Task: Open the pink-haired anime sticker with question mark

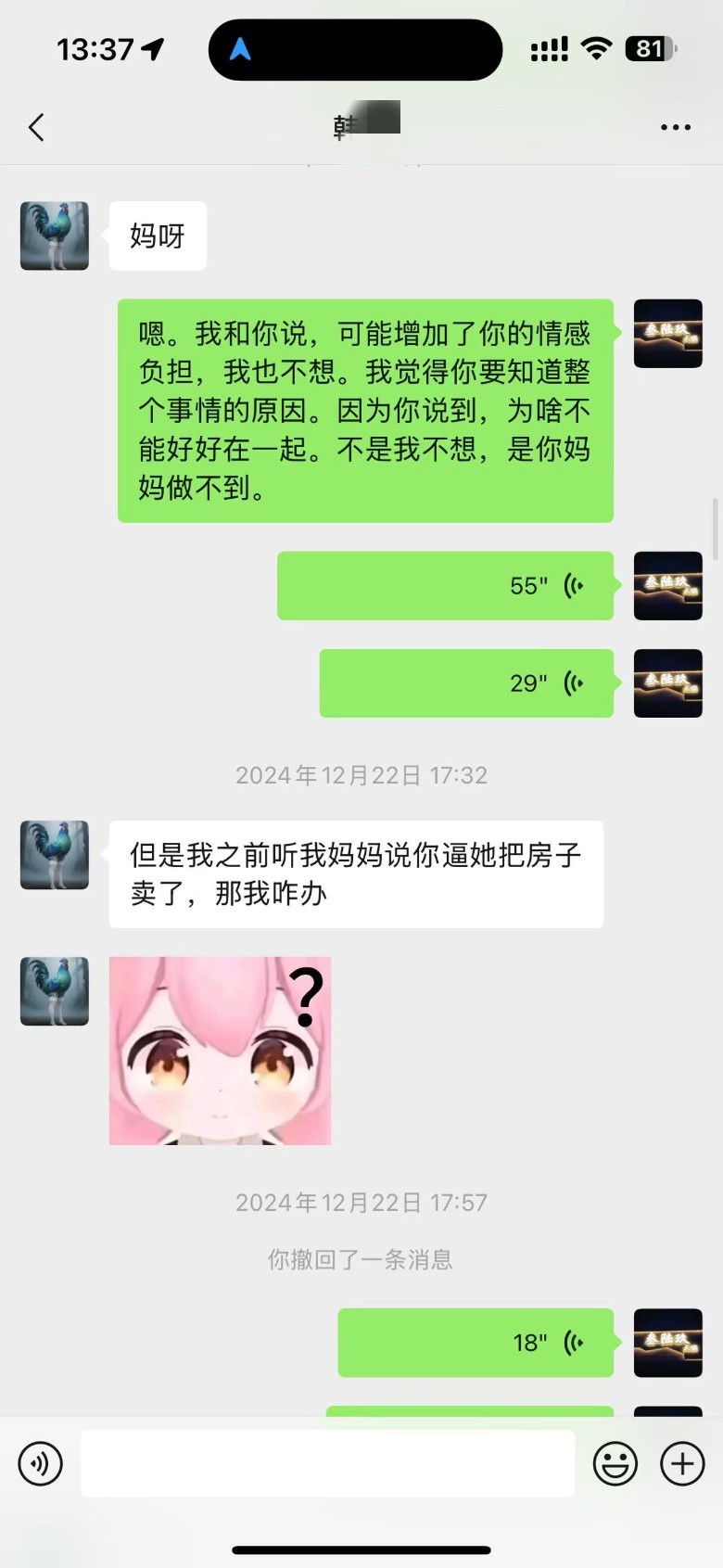Action: point(220,1051)
